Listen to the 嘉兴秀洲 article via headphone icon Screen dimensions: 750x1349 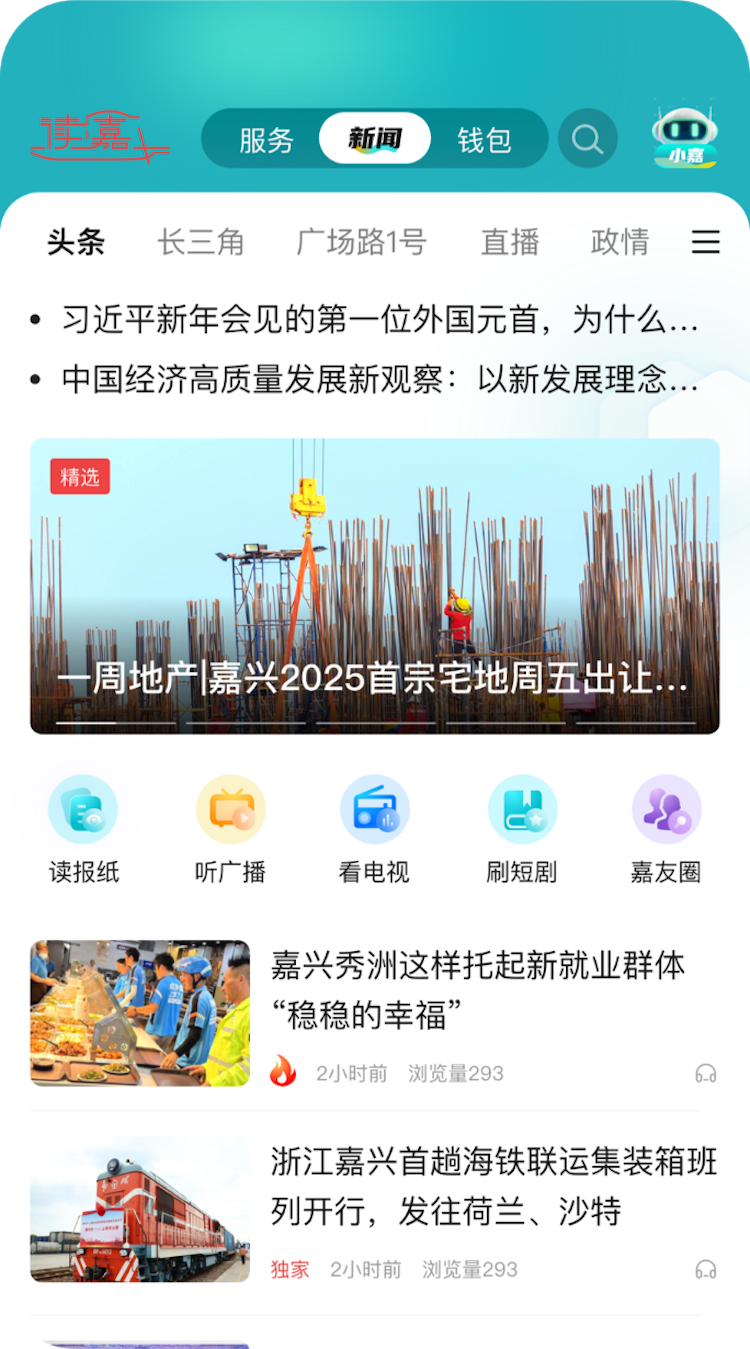tap(706, 1074)
